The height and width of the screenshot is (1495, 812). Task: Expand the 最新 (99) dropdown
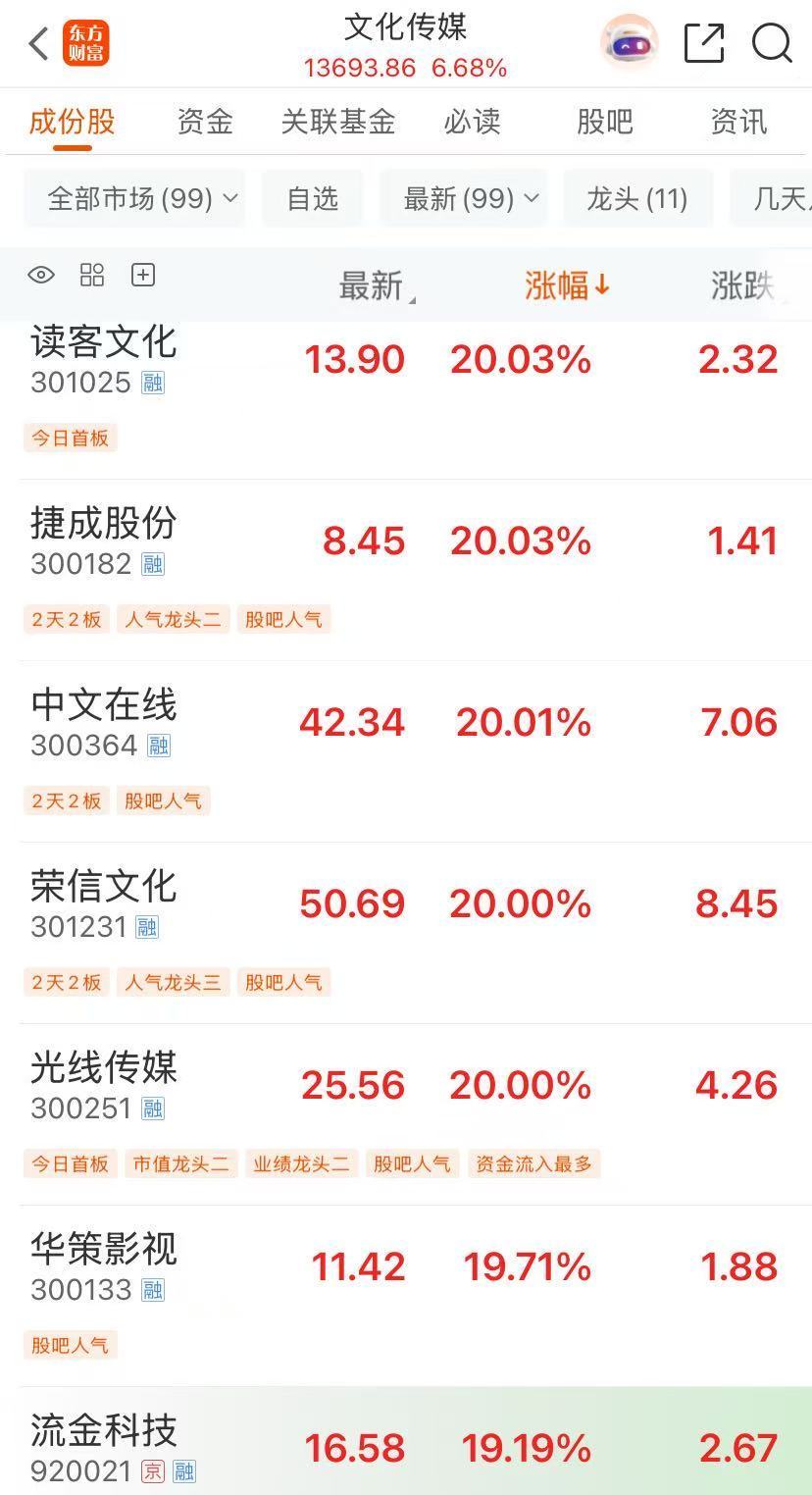tap(464, 199)
